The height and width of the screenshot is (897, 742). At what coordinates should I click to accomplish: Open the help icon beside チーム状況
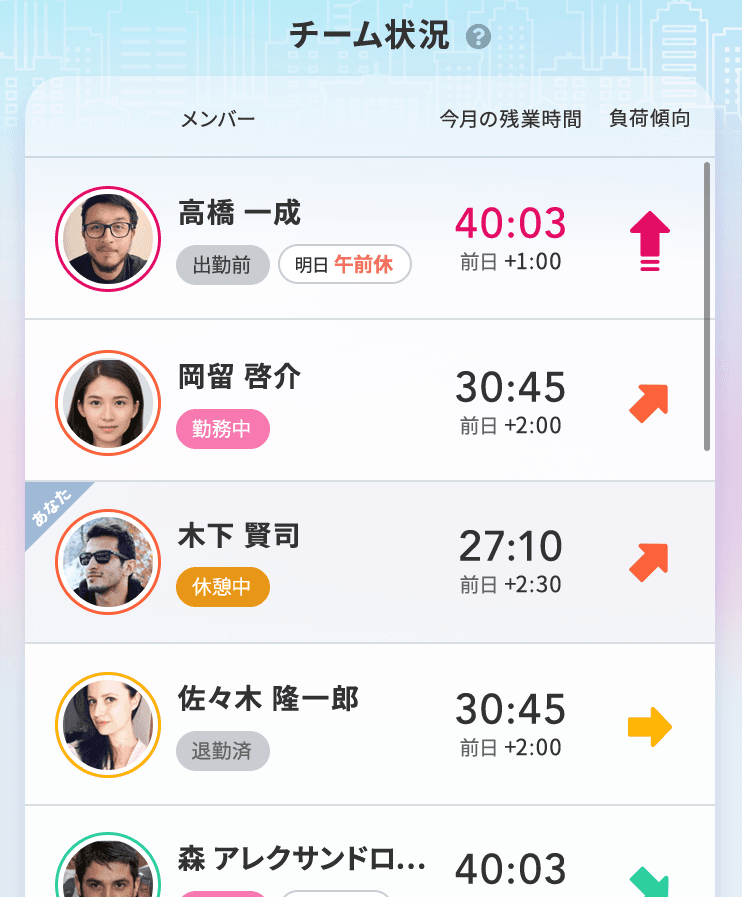[x=479, y=37]
